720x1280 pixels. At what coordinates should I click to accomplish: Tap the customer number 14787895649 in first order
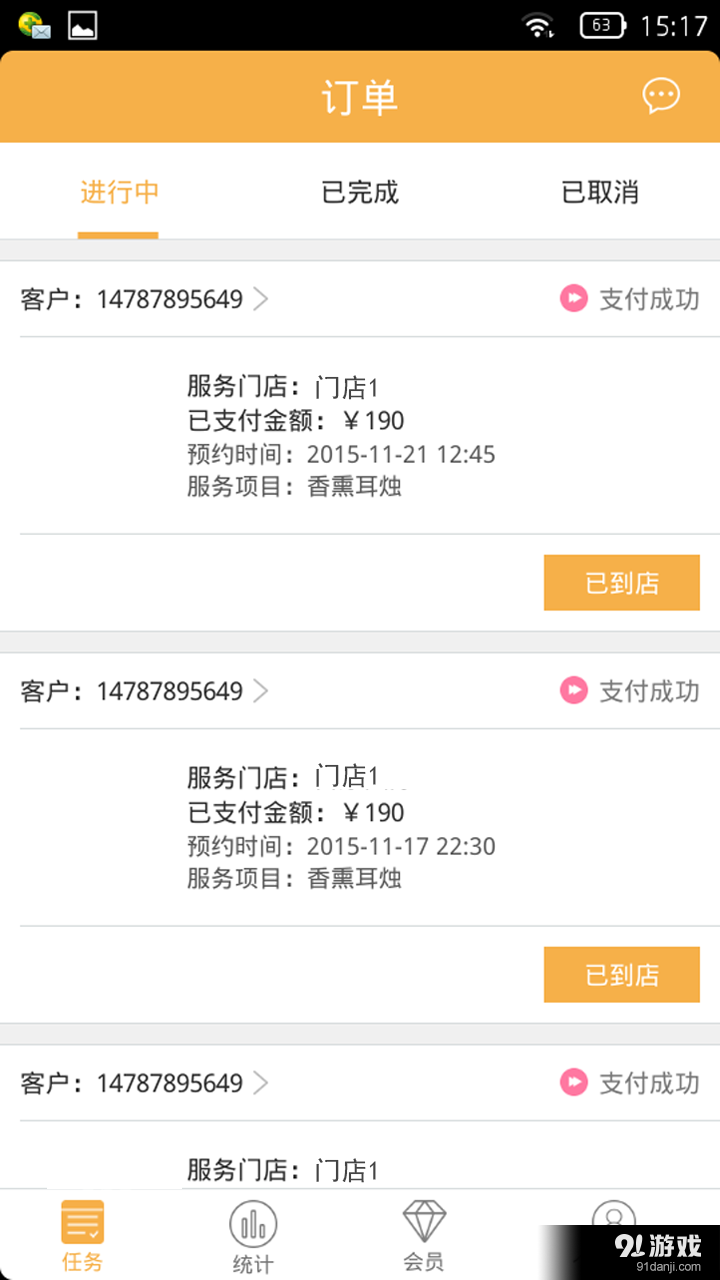tap(170, 298)
